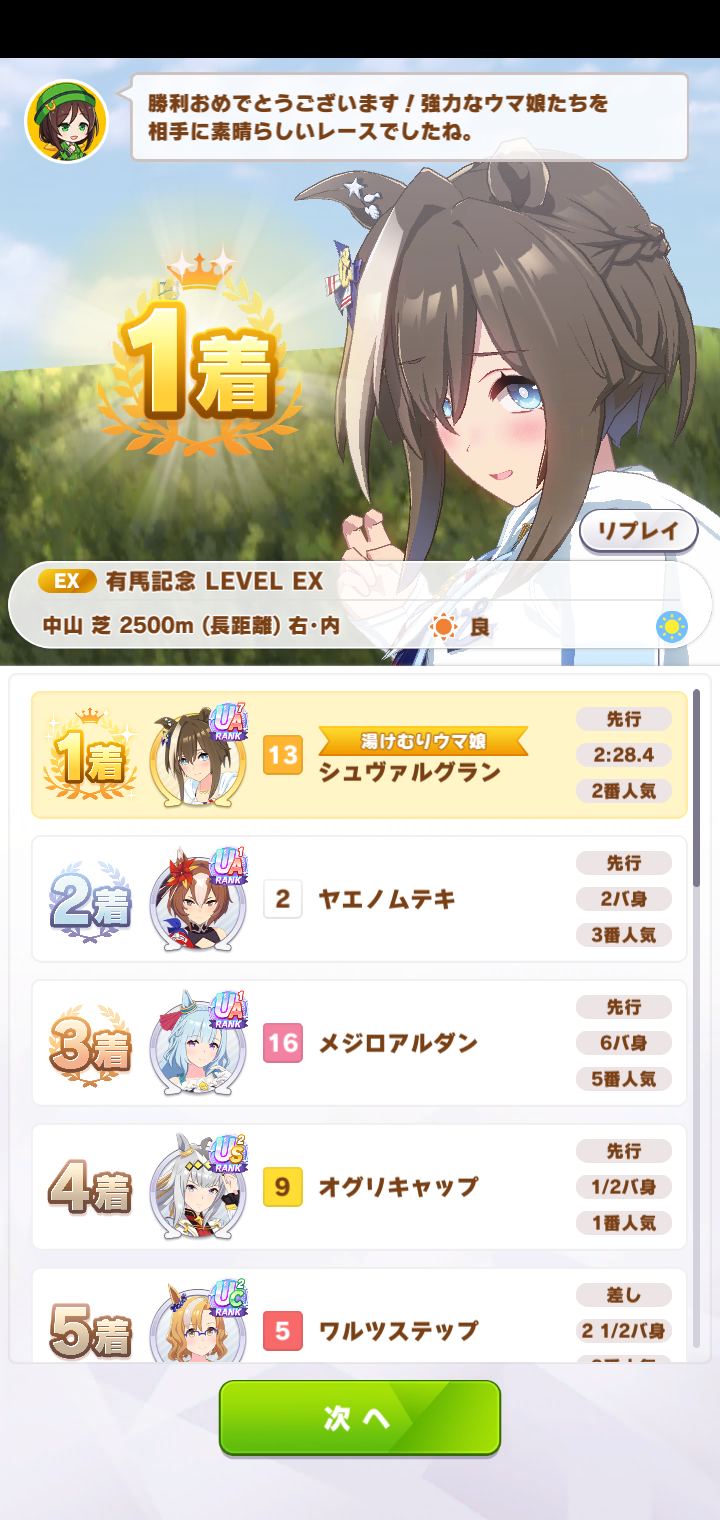Continue with the green 次へ button
720x1520 pixels.
tap(359, 1417)
